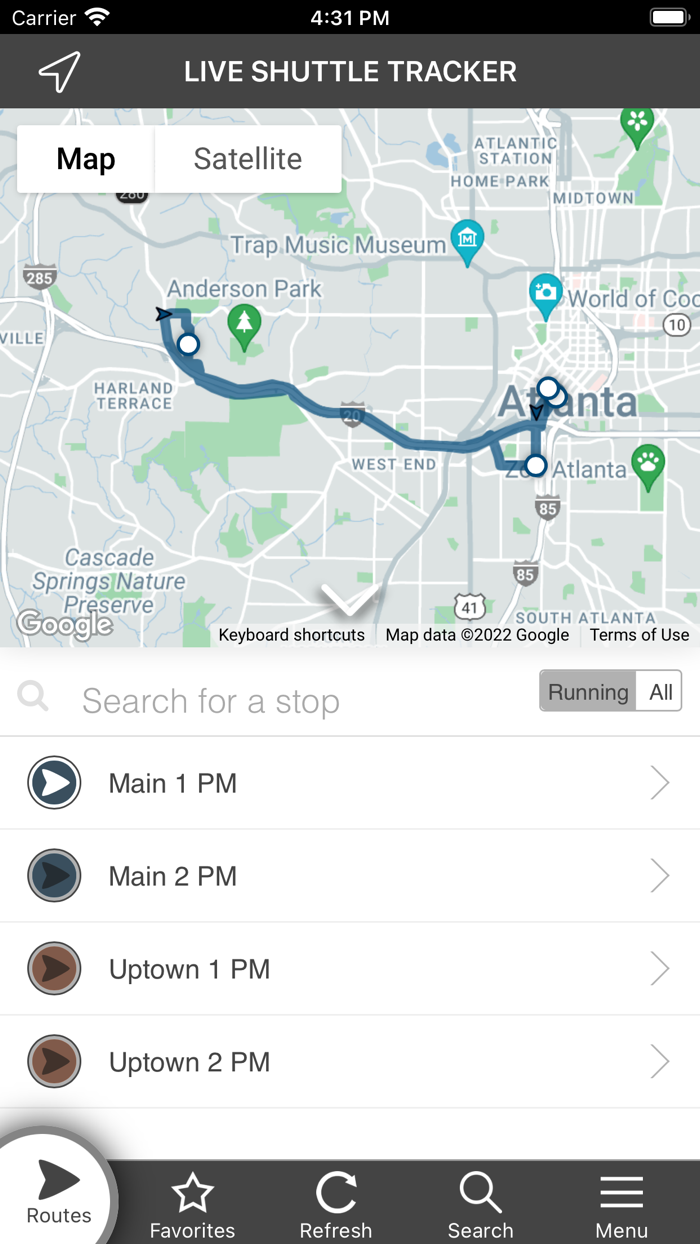
Task: Open the Uptown 2 PM route
Action: coord(350,1062)
